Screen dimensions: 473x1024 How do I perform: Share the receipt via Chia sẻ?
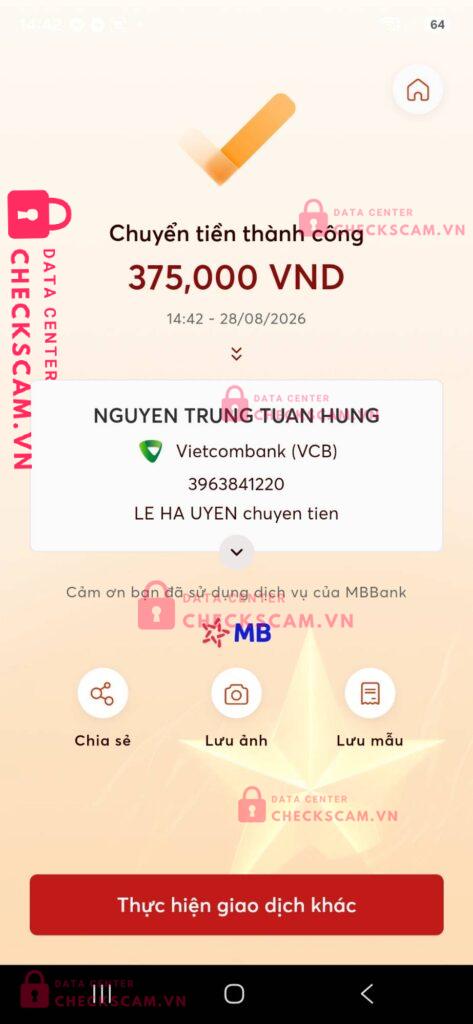103,694
